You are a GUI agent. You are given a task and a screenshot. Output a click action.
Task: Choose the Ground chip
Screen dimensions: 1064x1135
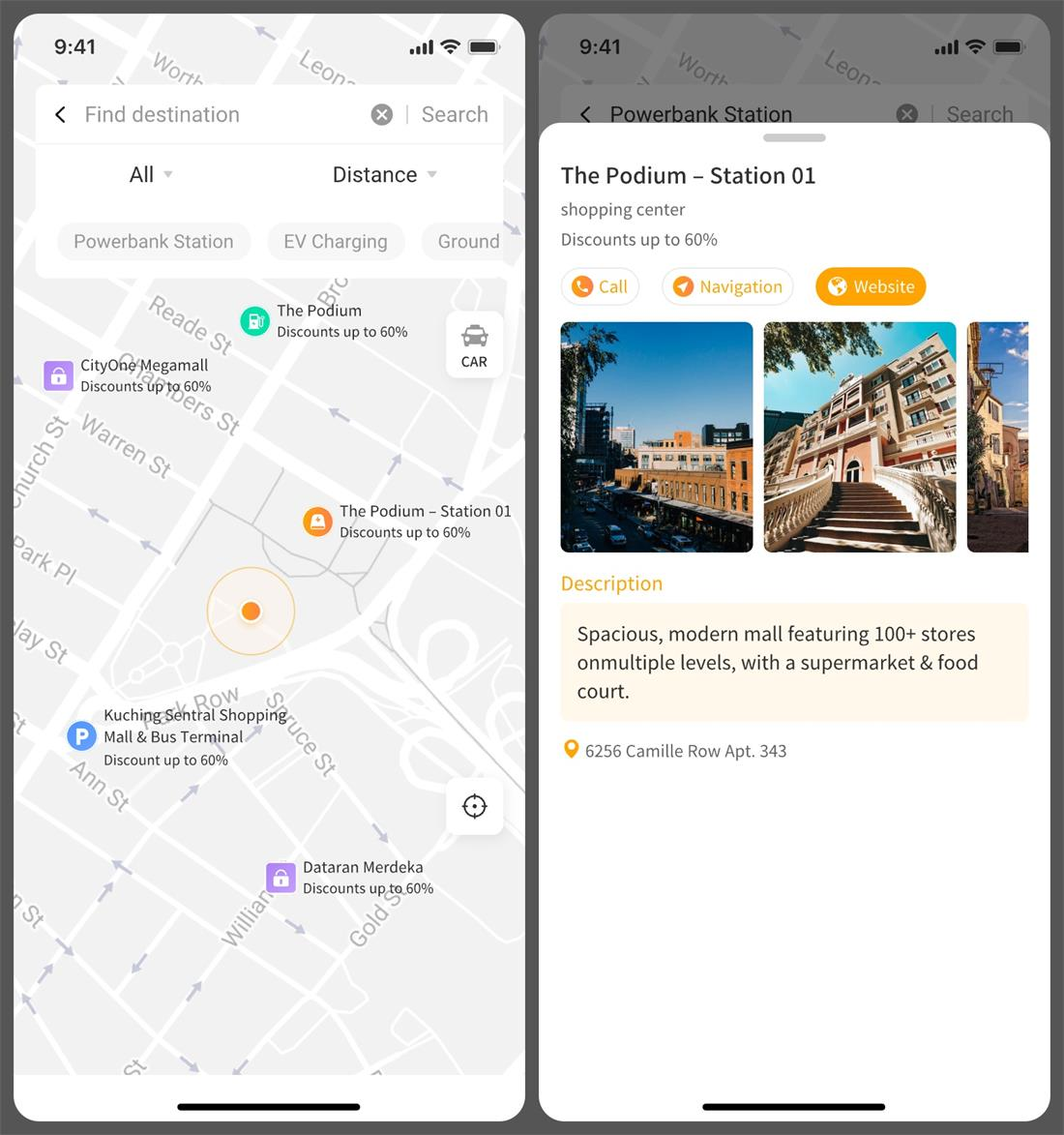(x=468, y=242)
